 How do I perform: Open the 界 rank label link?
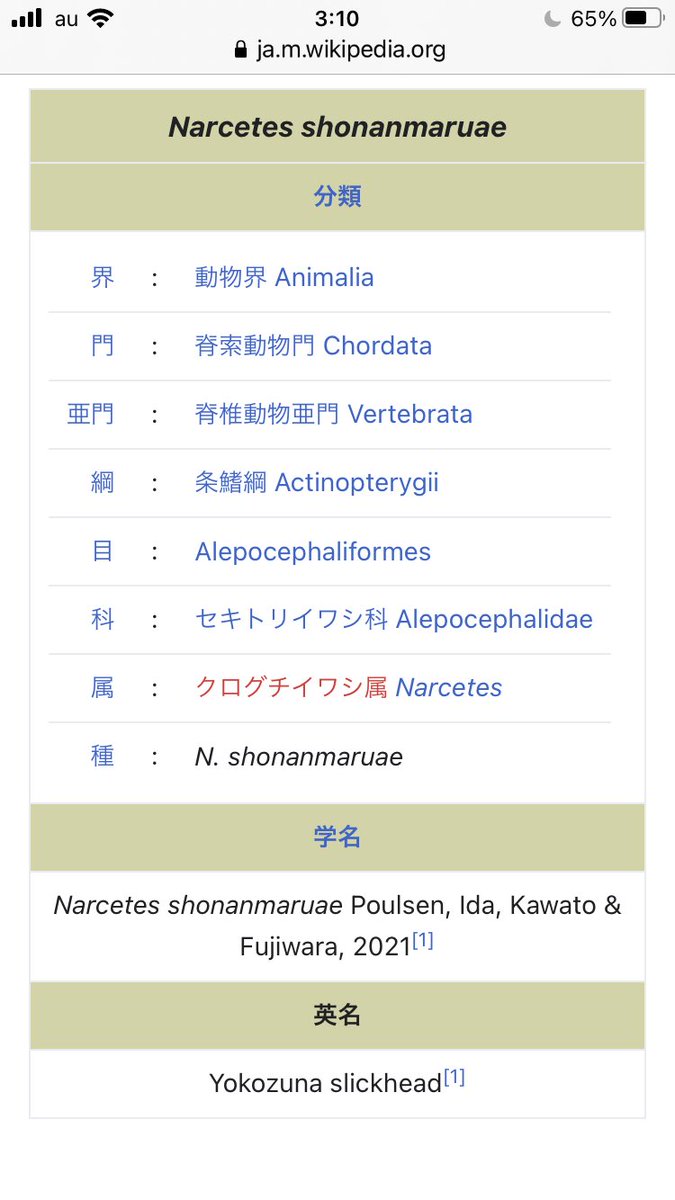102,277
